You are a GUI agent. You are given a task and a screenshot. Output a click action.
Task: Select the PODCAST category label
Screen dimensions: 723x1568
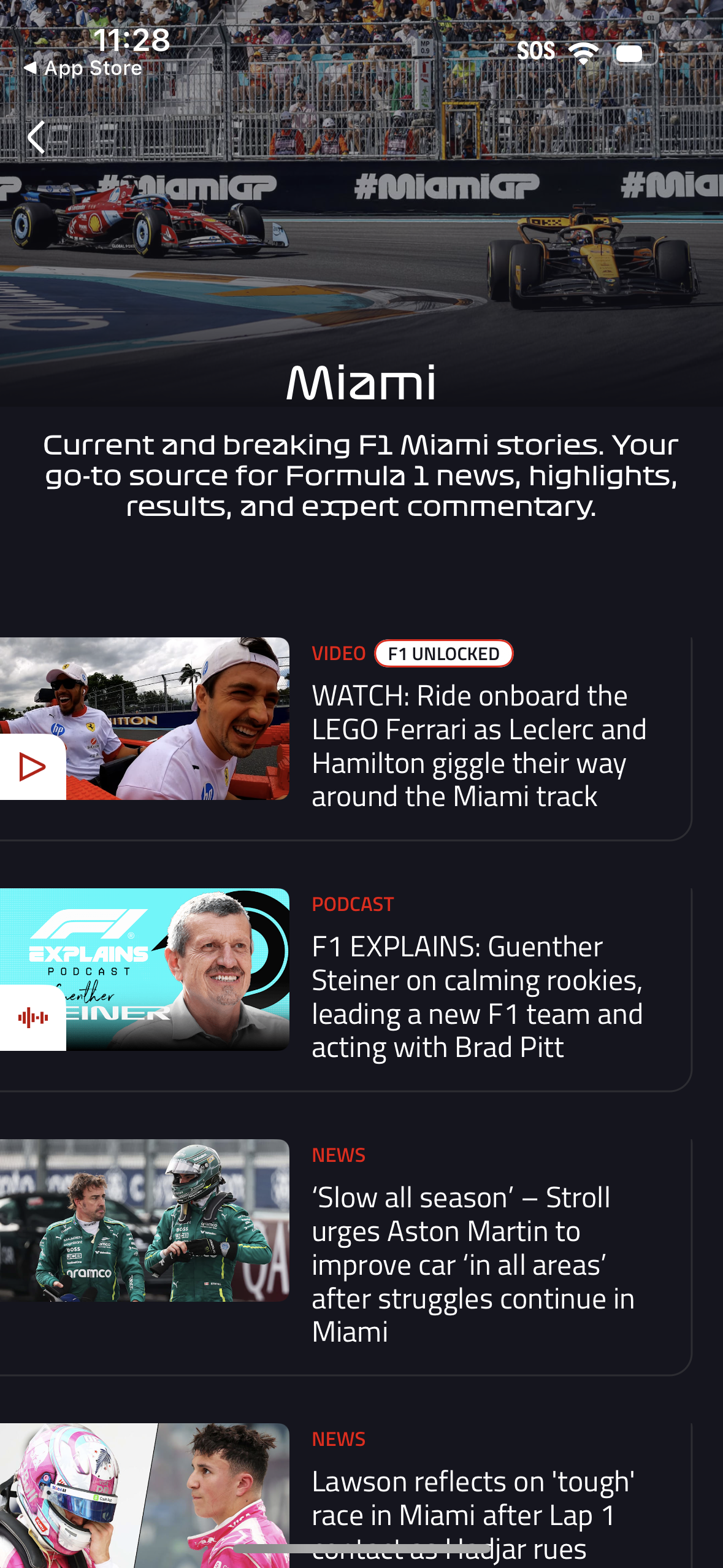(x=353, y=904)
